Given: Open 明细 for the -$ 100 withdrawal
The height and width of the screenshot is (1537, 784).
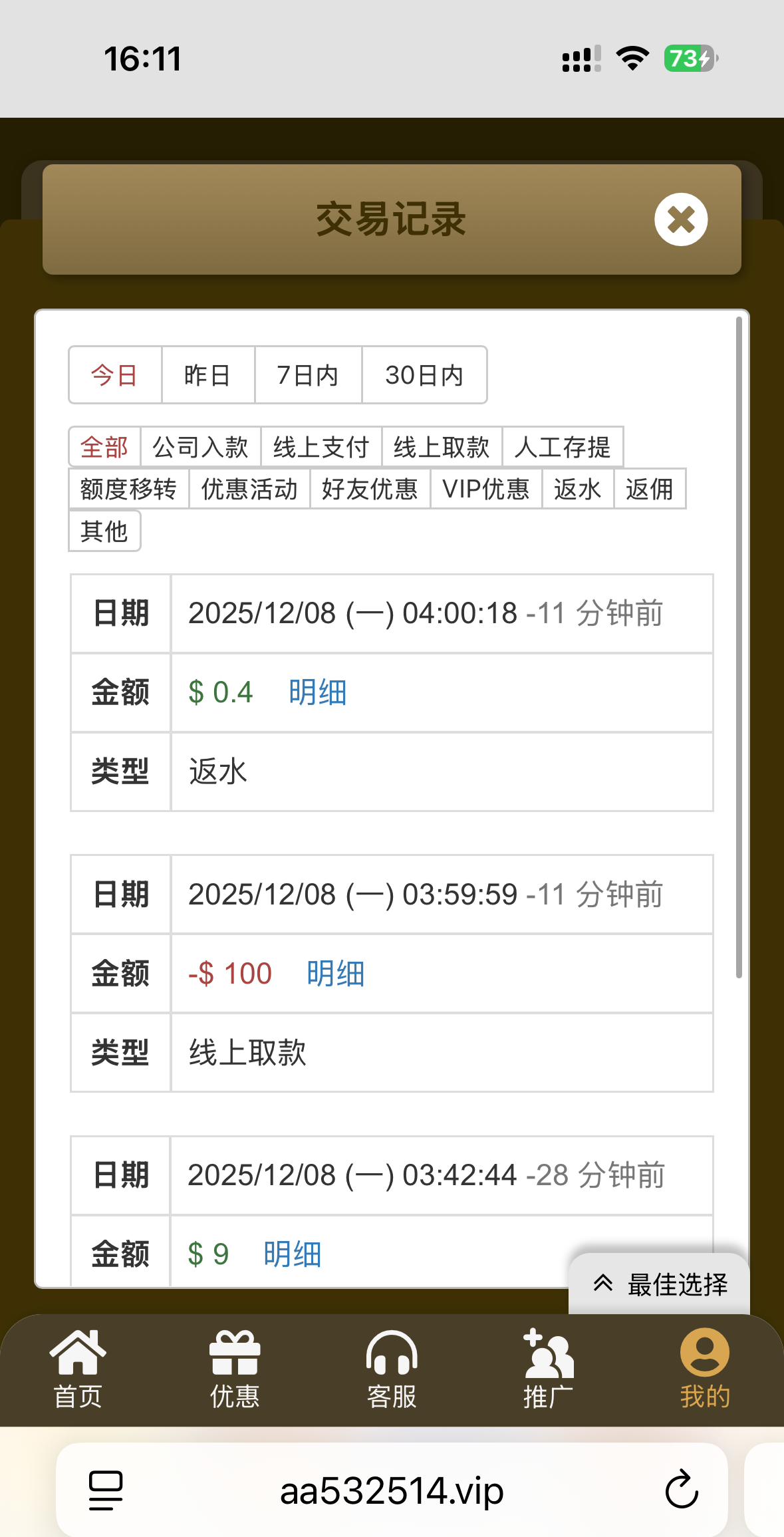Looking at the screenshot, I should (335, 974).
